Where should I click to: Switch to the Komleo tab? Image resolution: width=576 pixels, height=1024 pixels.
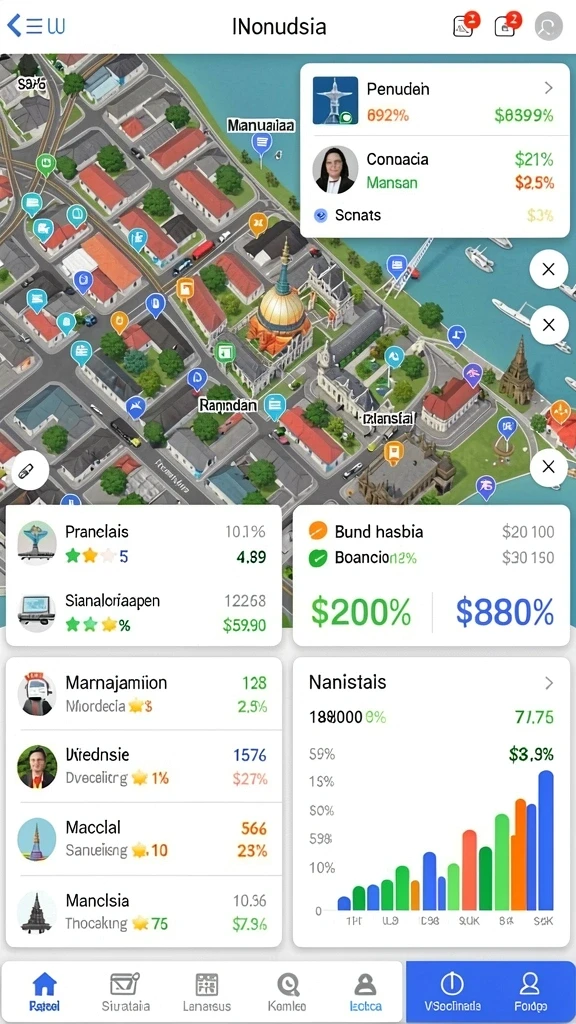[x=287, y=991]
